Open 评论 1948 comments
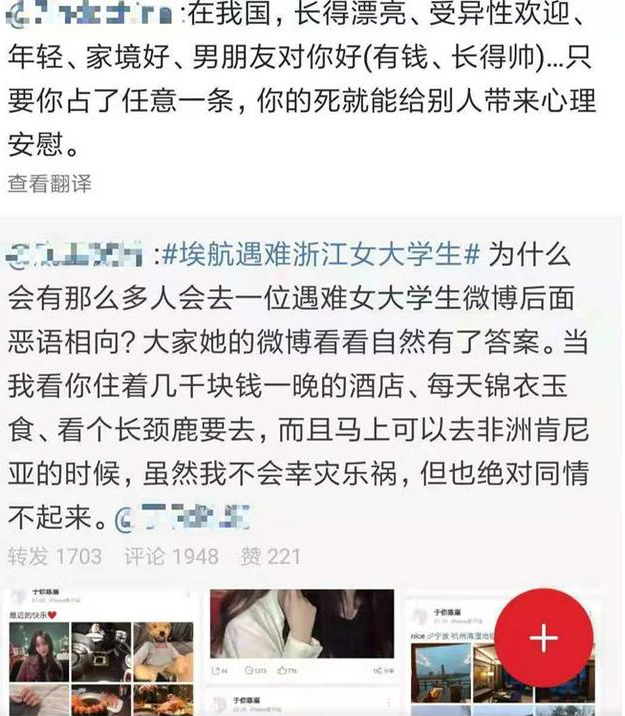 (172, 556)
